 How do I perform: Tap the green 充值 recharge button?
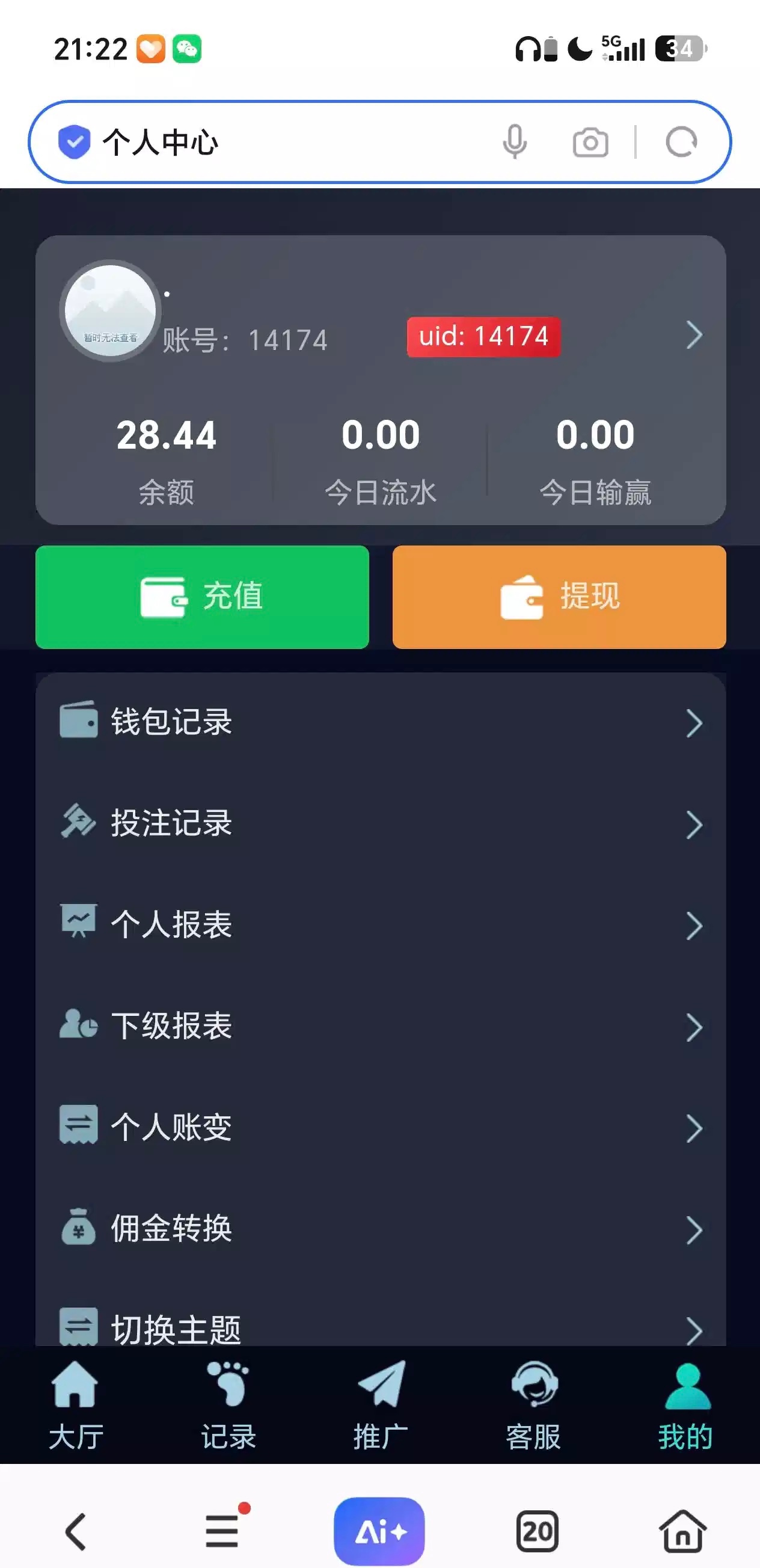pos(202,597)
